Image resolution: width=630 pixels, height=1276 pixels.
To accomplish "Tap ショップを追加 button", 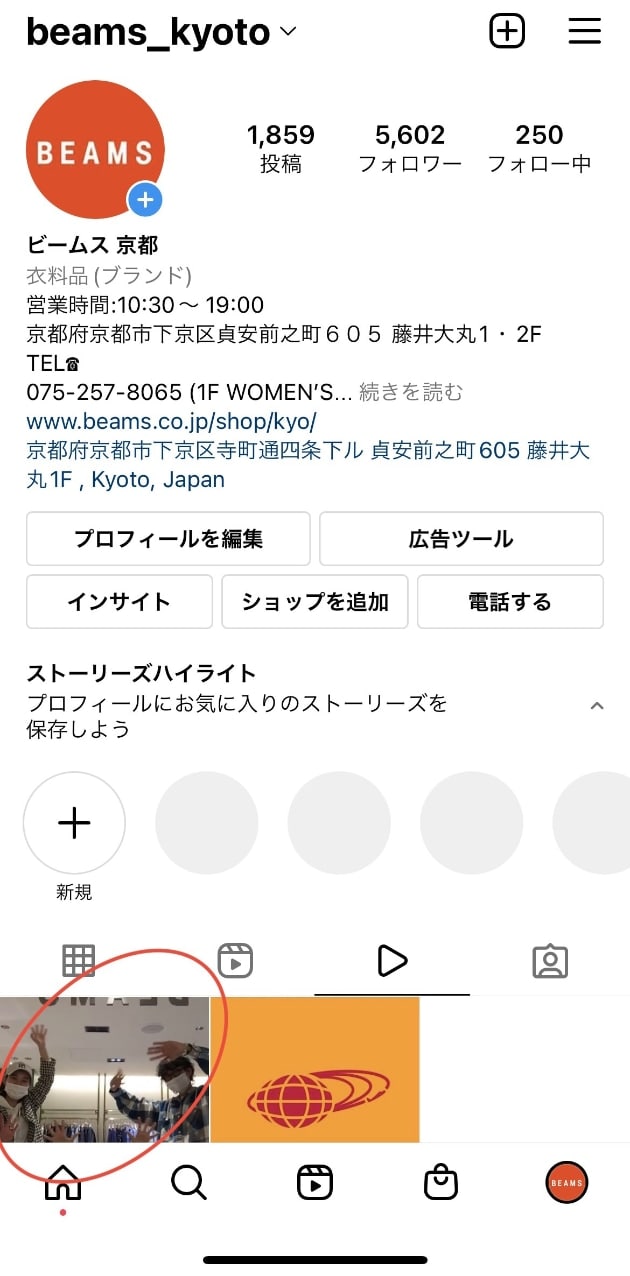I will coord(315,601).
